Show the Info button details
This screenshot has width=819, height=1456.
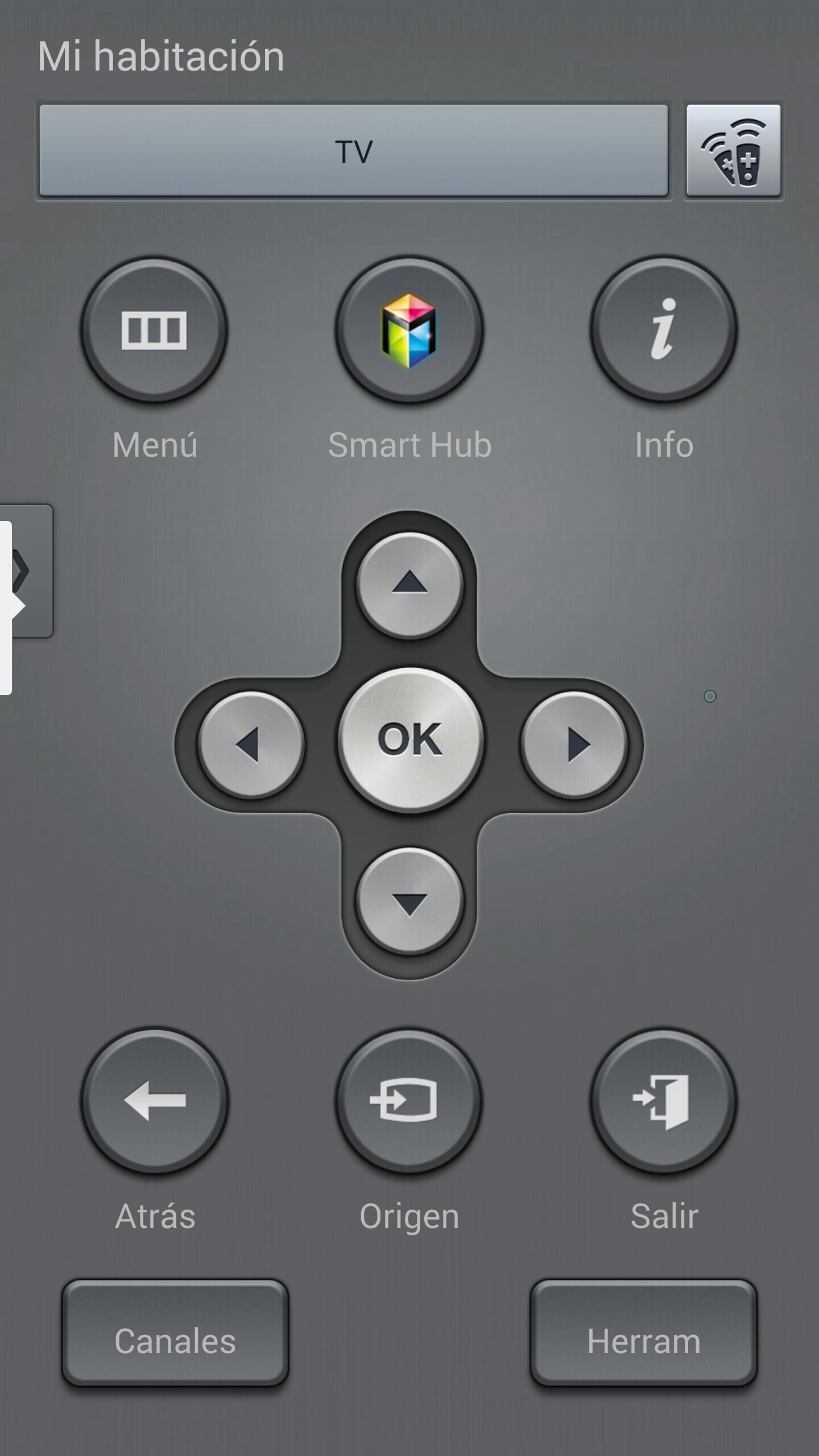pos(663,330)
